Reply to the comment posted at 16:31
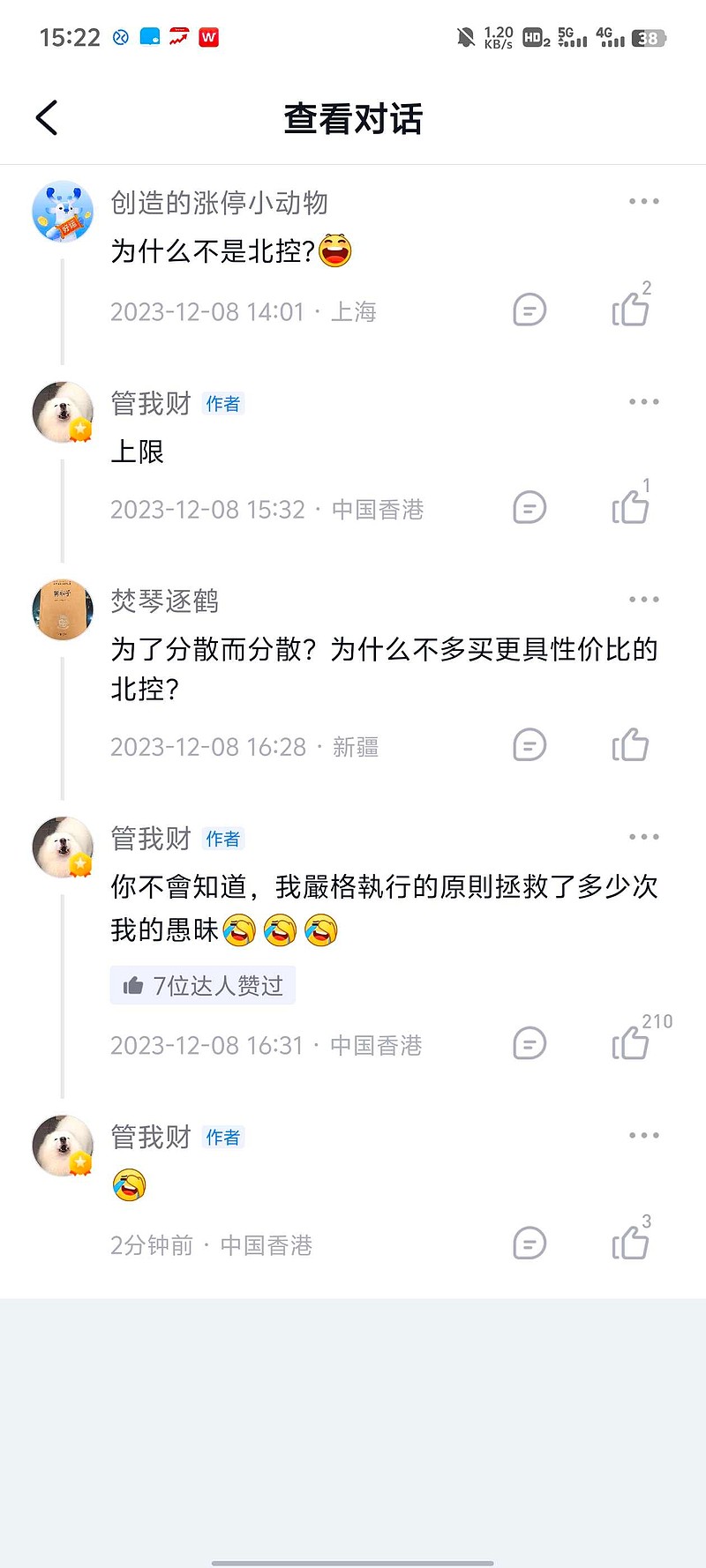706x1568 pixels. click(529, 1043)
